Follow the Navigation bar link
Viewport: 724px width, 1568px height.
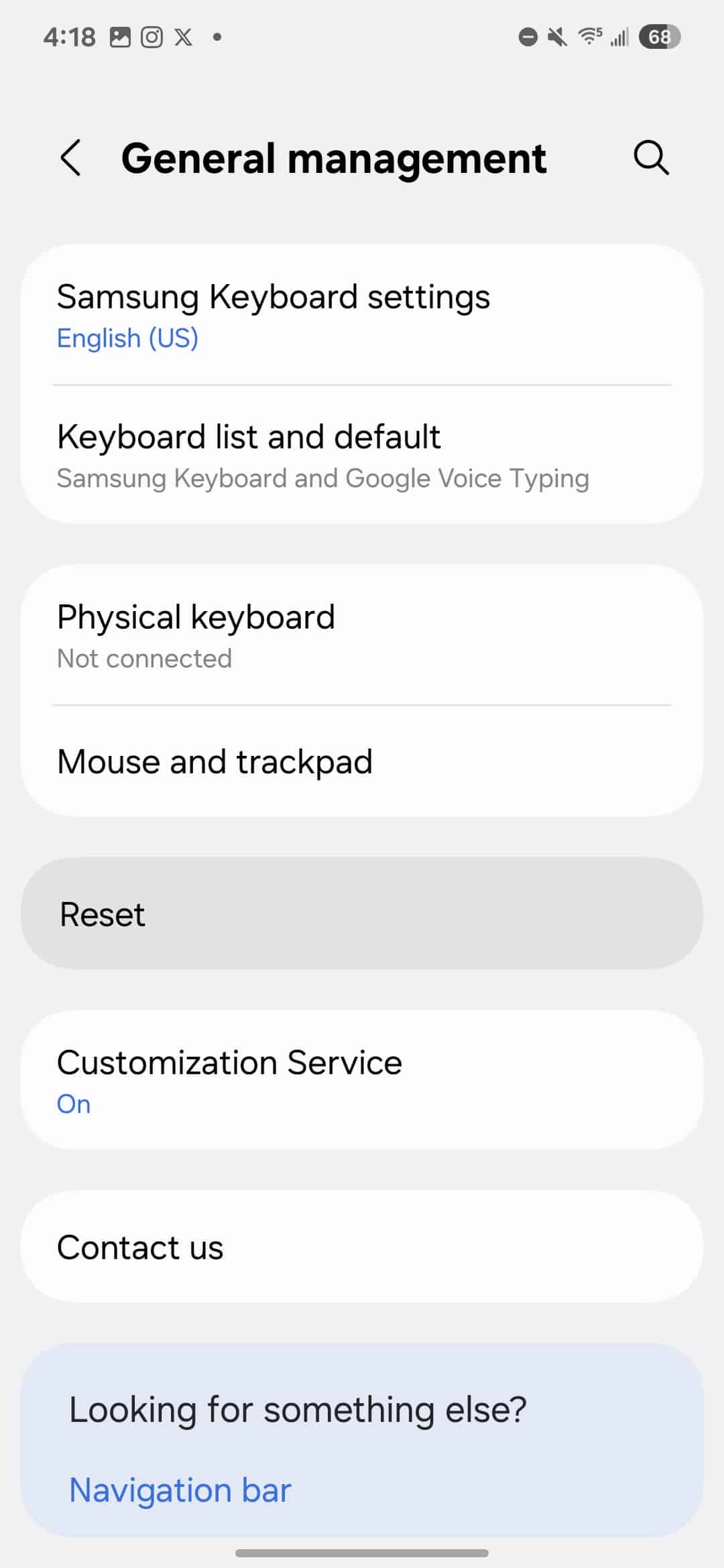[x=180, y=1490]
